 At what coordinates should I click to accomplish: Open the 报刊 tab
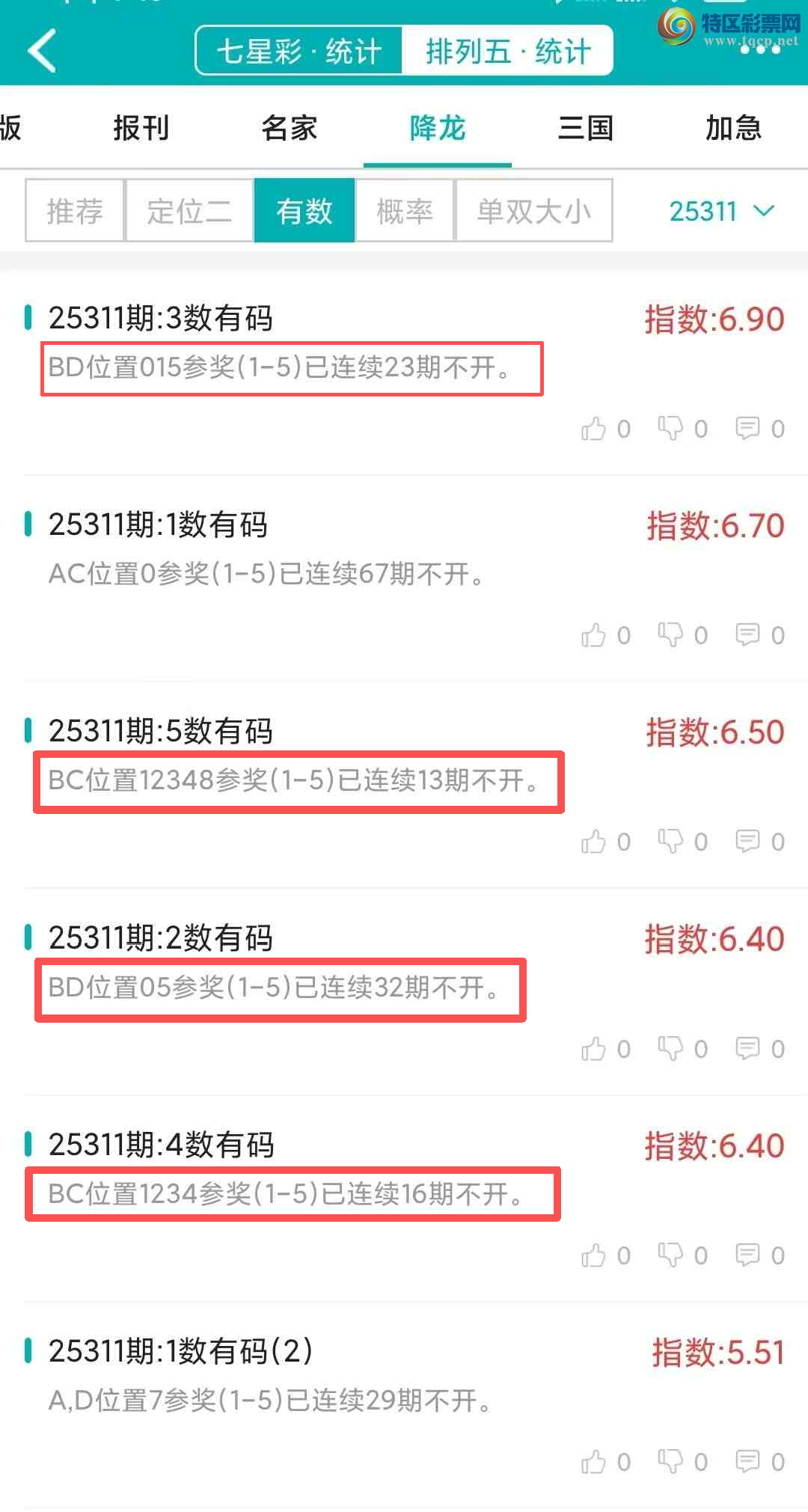pos(141,128)
